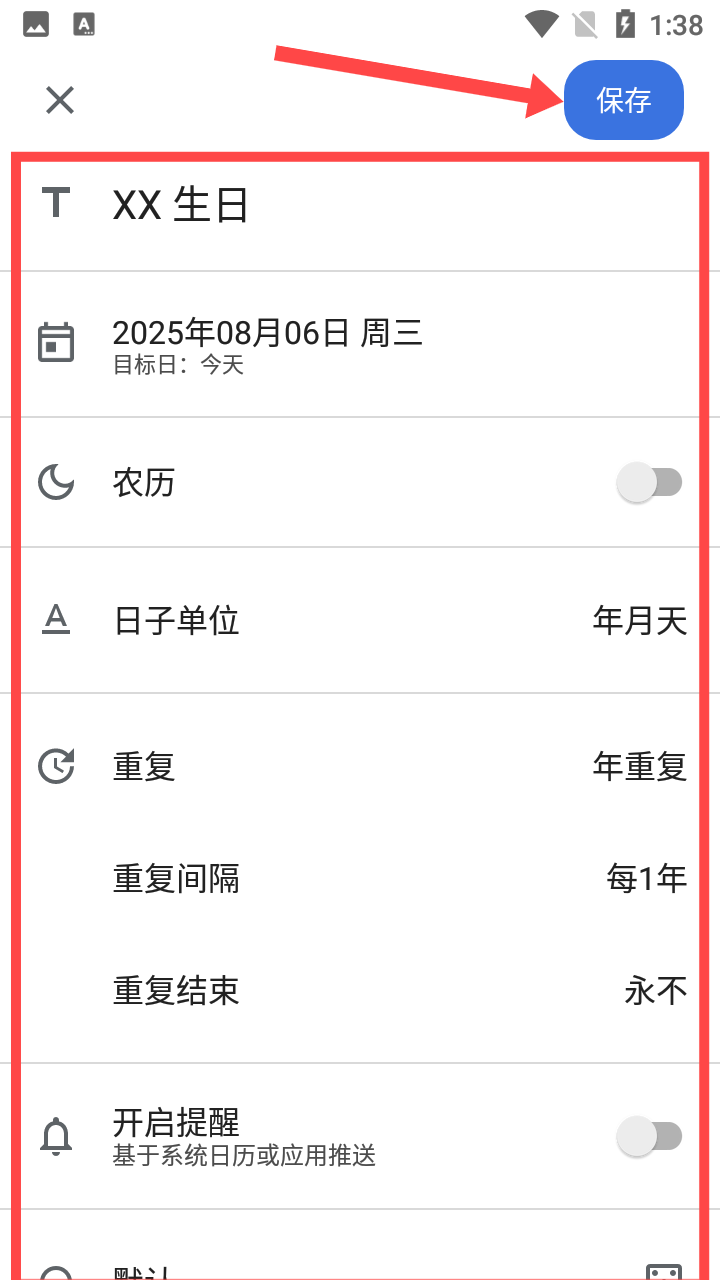Edit the event title XX 生日
The image size is (720, 1280).
click(x=180, y=203)
